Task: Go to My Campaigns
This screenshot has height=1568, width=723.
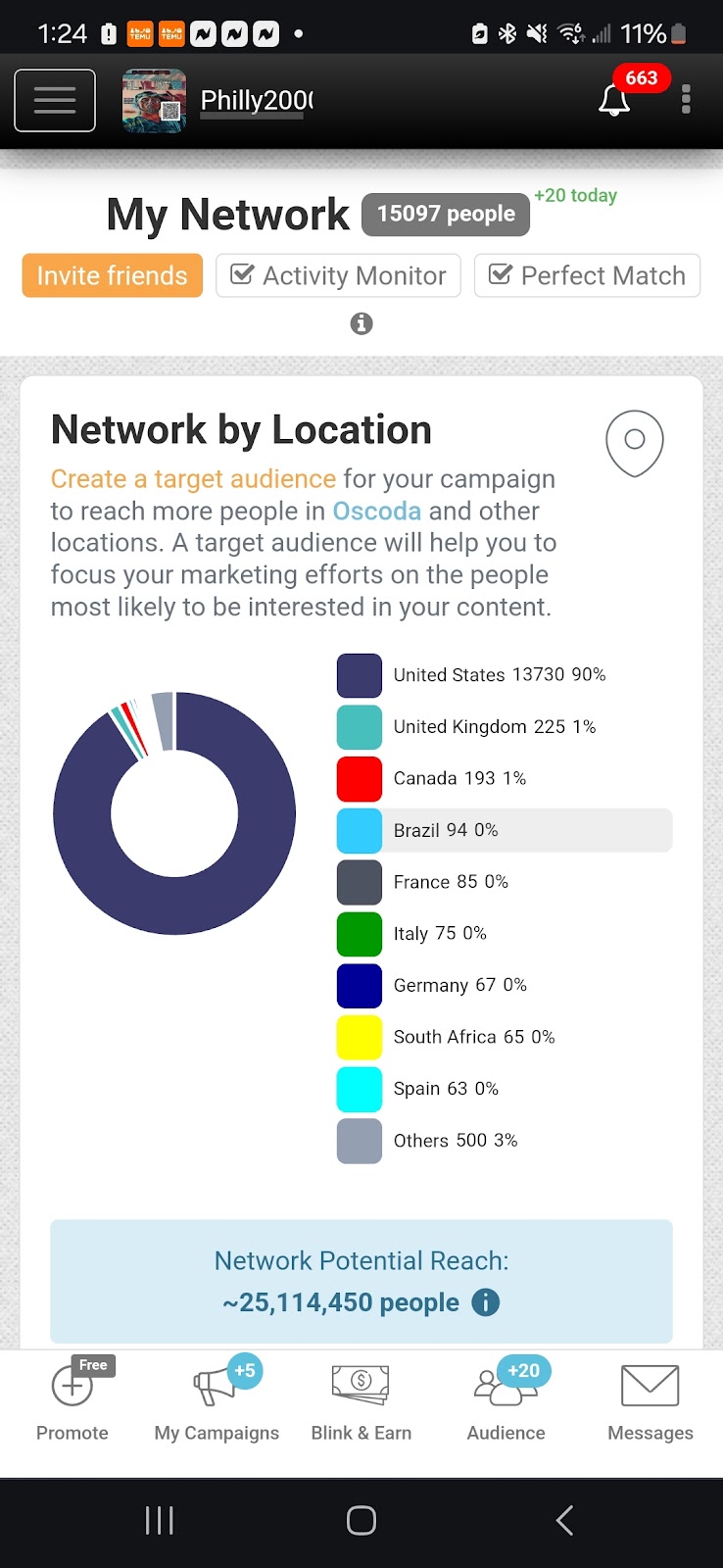Action: point(217,1401)
